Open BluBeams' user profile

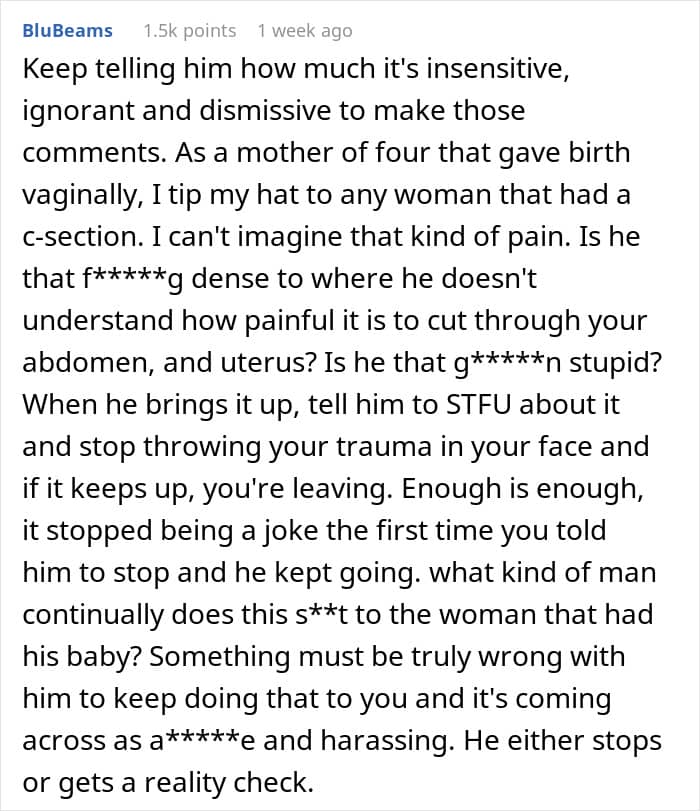[67, 31]
